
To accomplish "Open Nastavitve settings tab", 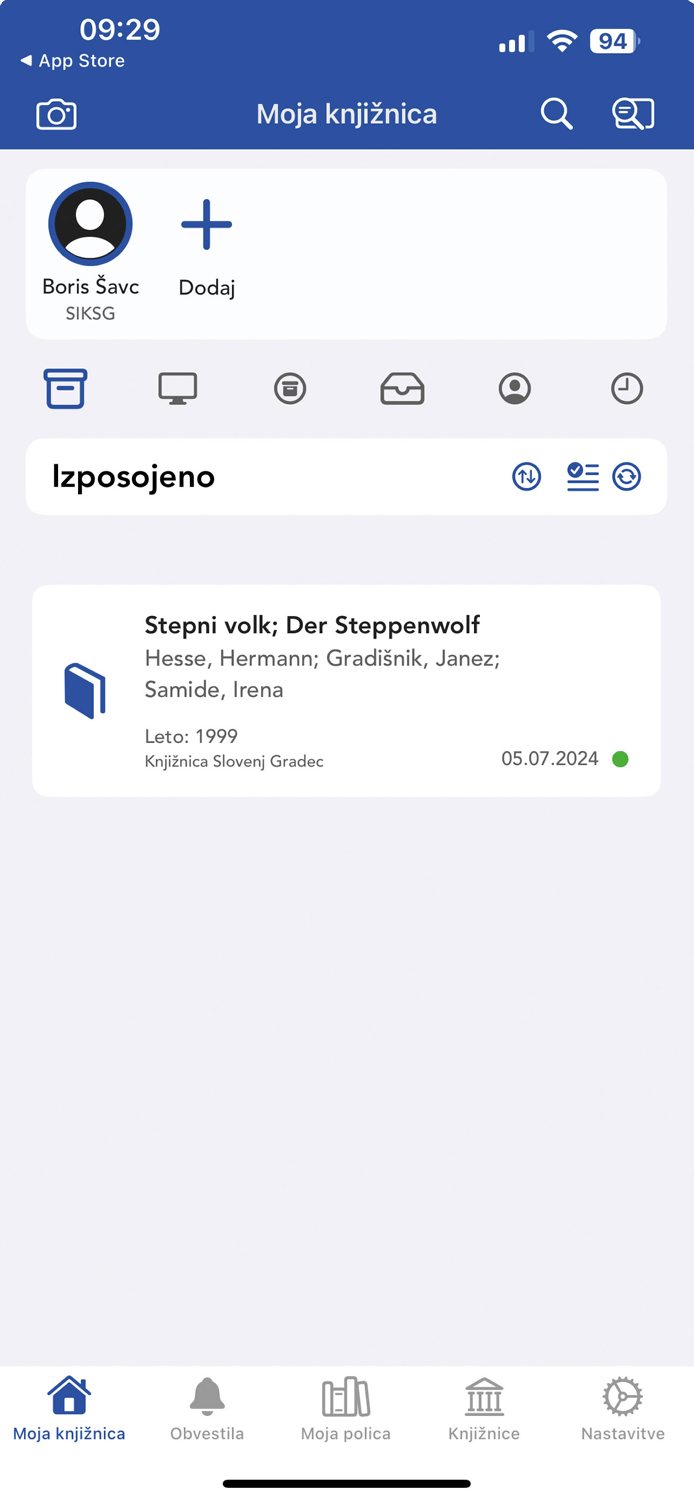I will [x=623, y=1409].
